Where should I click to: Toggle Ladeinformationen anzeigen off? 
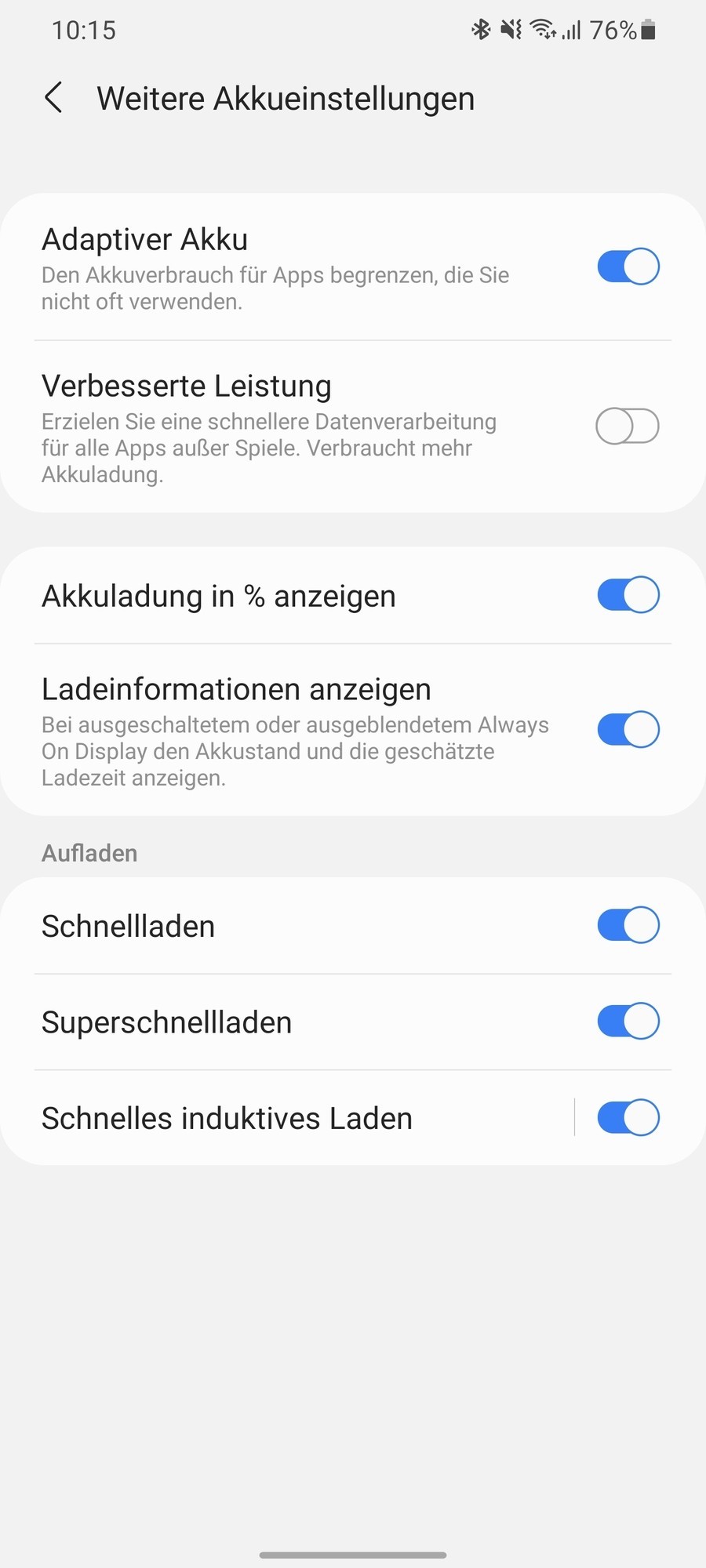(x=628, y=730)
